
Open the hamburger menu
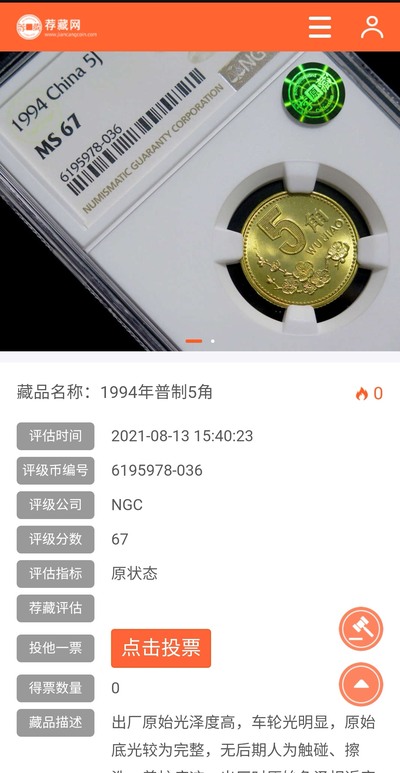(x=320, y=27)
